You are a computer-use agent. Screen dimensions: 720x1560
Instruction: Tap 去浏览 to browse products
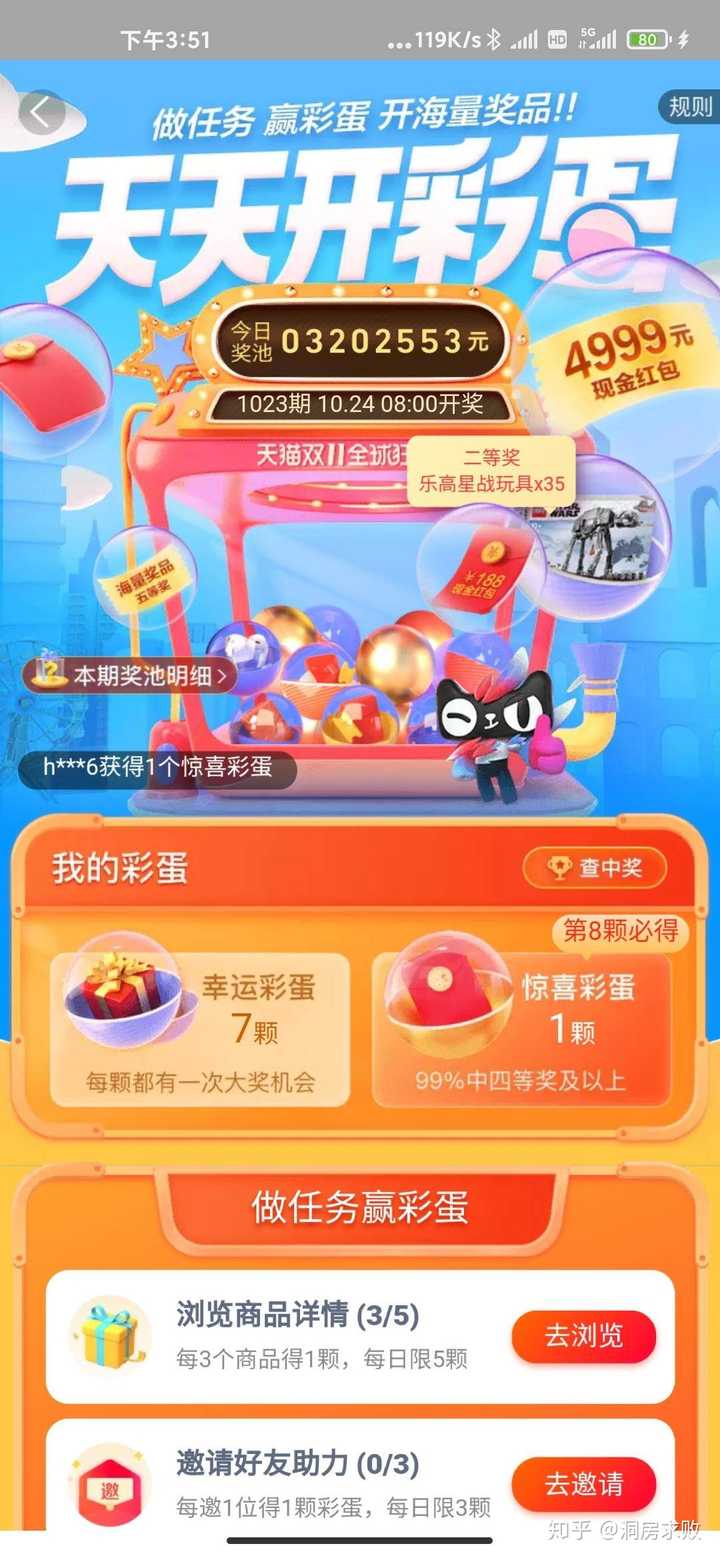tap(584, 1336)
